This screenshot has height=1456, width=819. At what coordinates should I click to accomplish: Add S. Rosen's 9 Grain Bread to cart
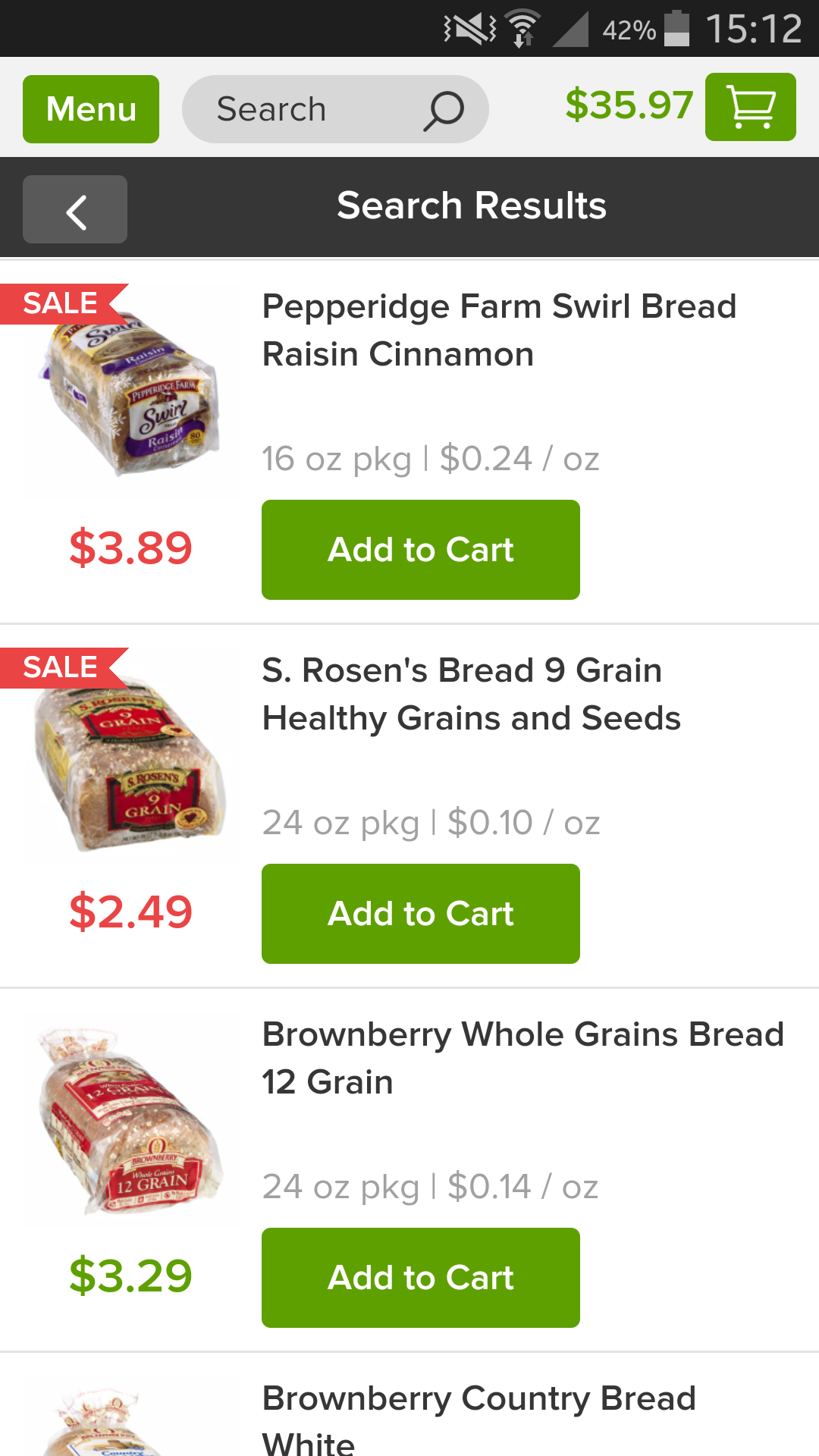420,914
